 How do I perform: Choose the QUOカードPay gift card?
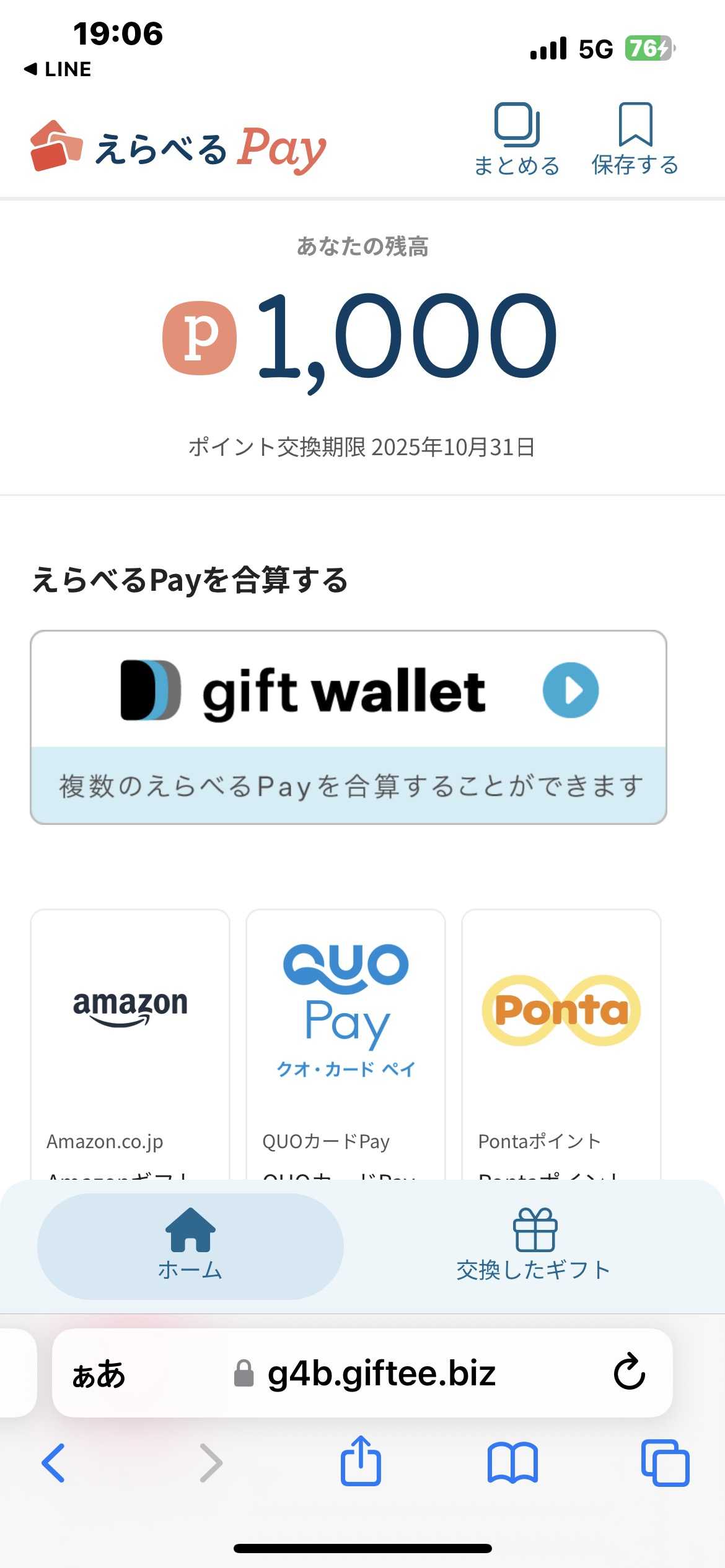346,1040
